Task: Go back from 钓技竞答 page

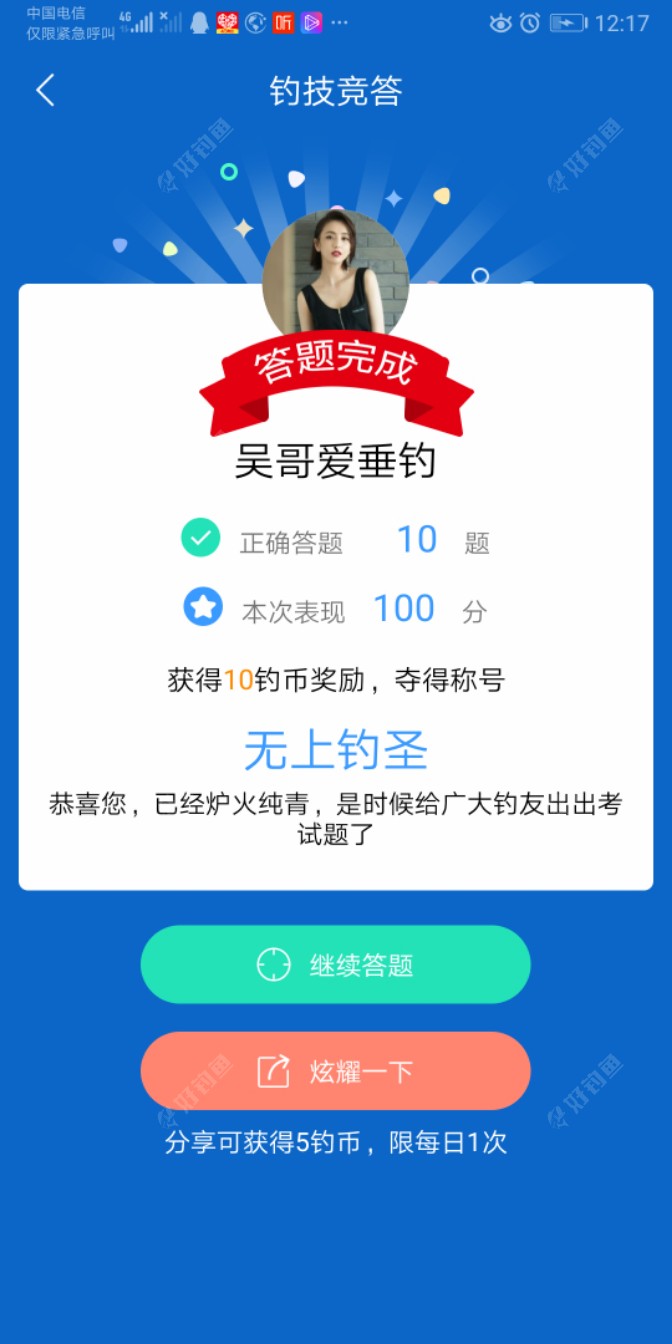Action: point(45,91)
